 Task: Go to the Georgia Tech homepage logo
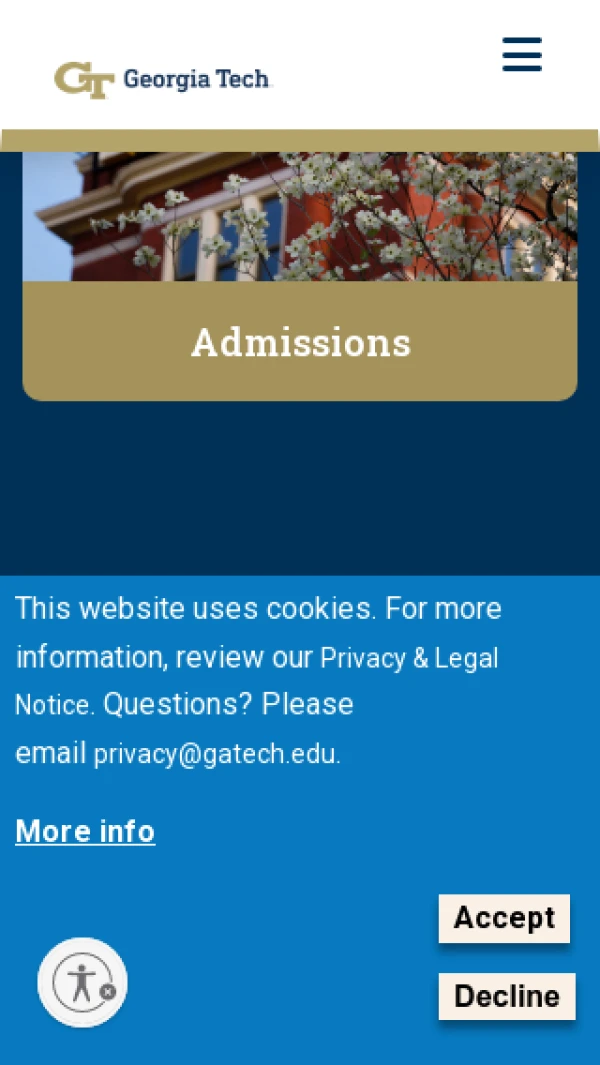click(162, 79)
